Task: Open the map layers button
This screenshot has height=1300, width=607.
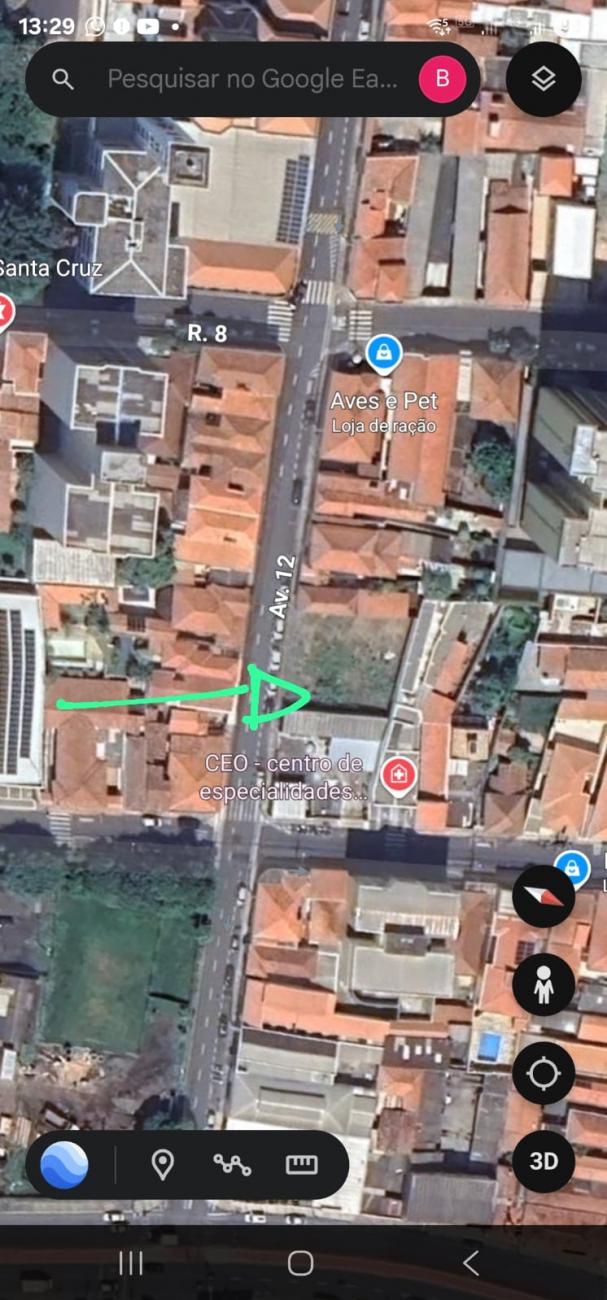Action: tap(544, 79)
